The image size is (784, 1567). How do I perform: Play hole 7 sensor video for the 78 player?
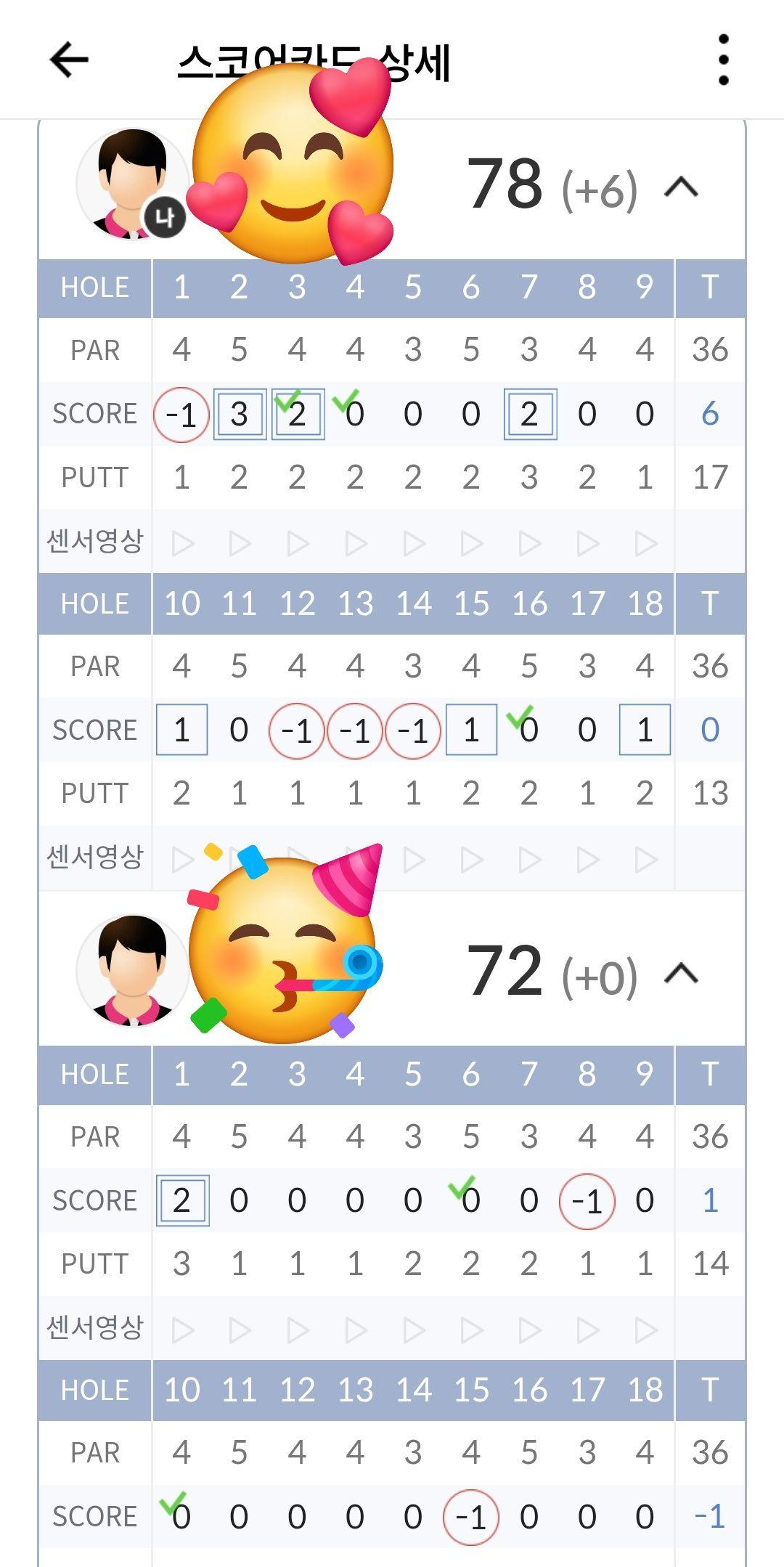pyautogui.click(x=529, y=543)
